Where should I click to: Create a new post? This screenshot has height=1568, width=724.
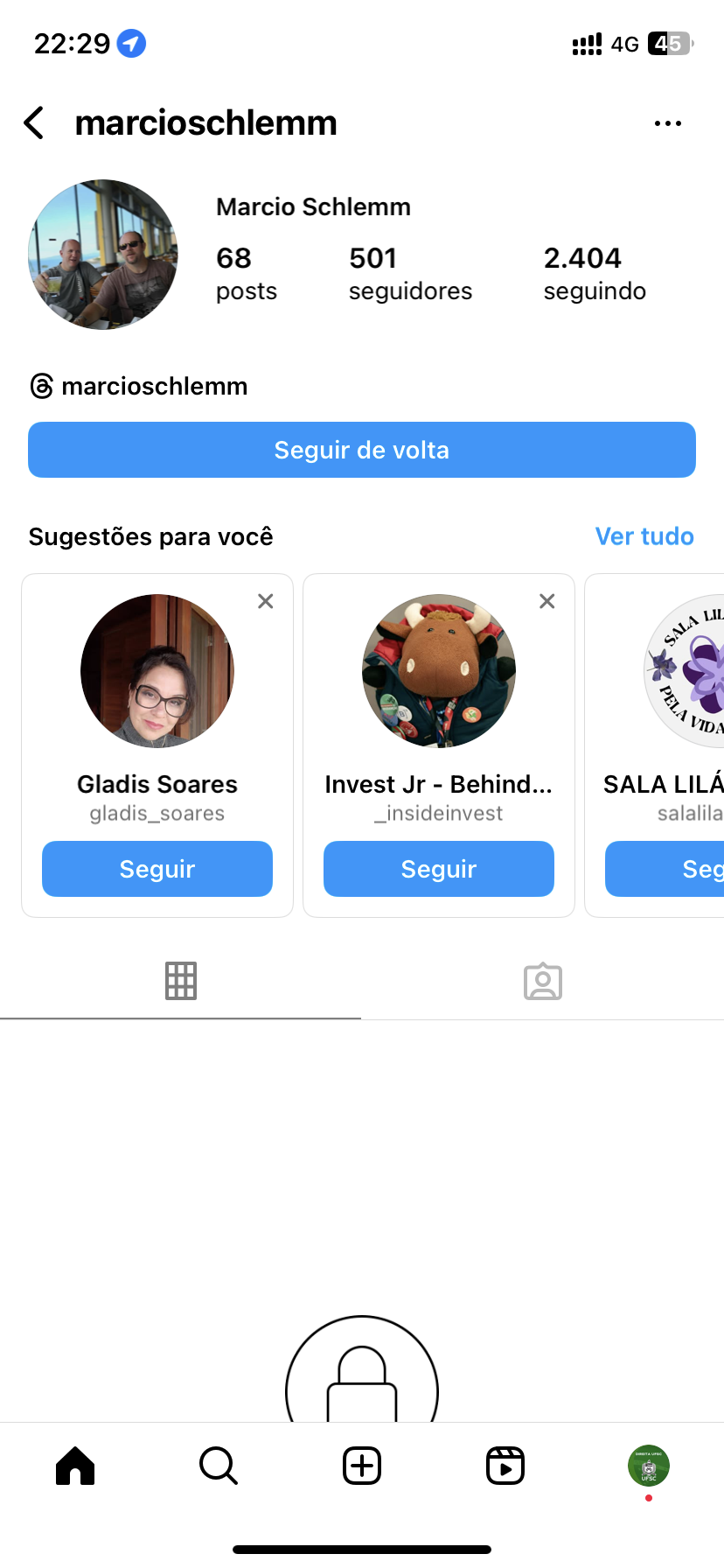(362, 1466)
